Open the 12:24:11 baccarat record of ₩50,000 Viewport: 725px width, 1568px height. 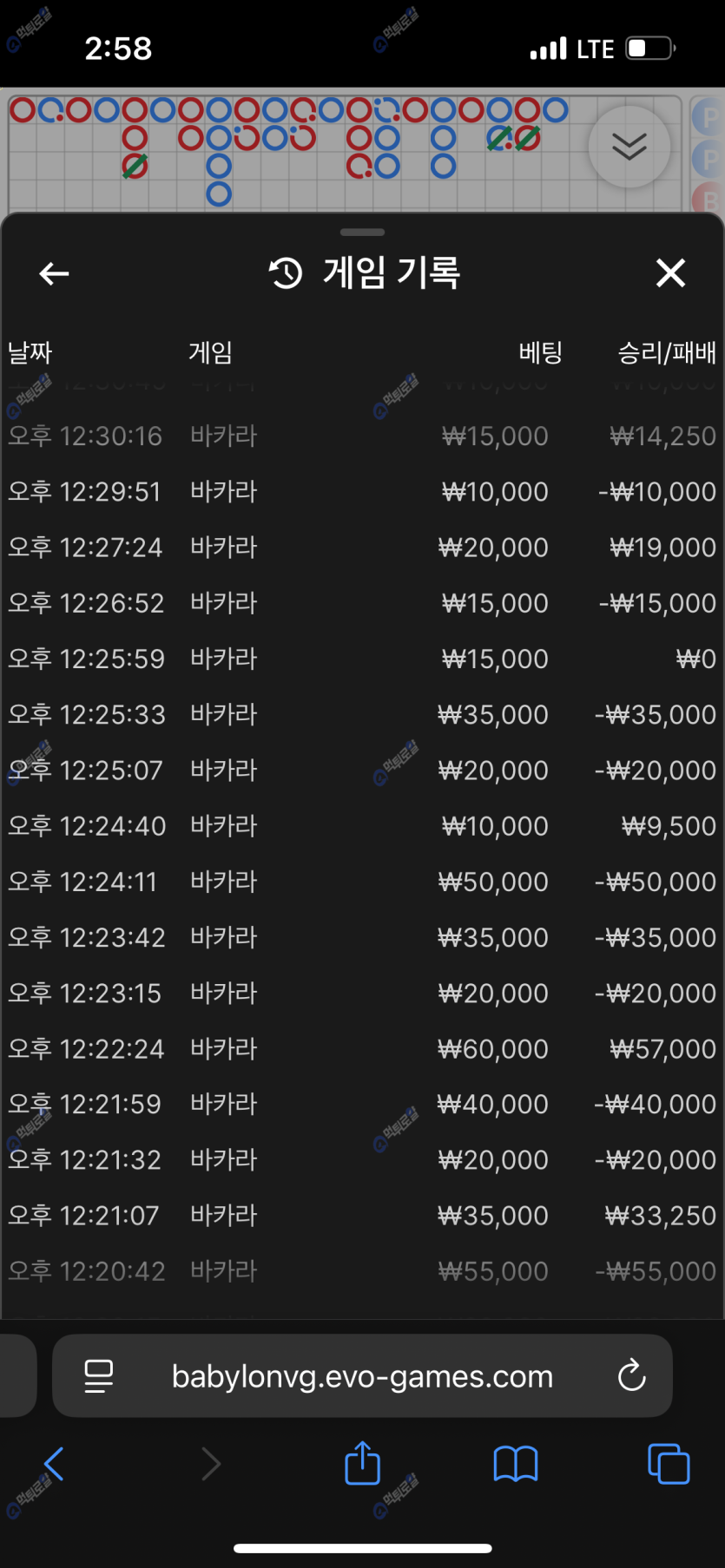(x=362, y=882)
